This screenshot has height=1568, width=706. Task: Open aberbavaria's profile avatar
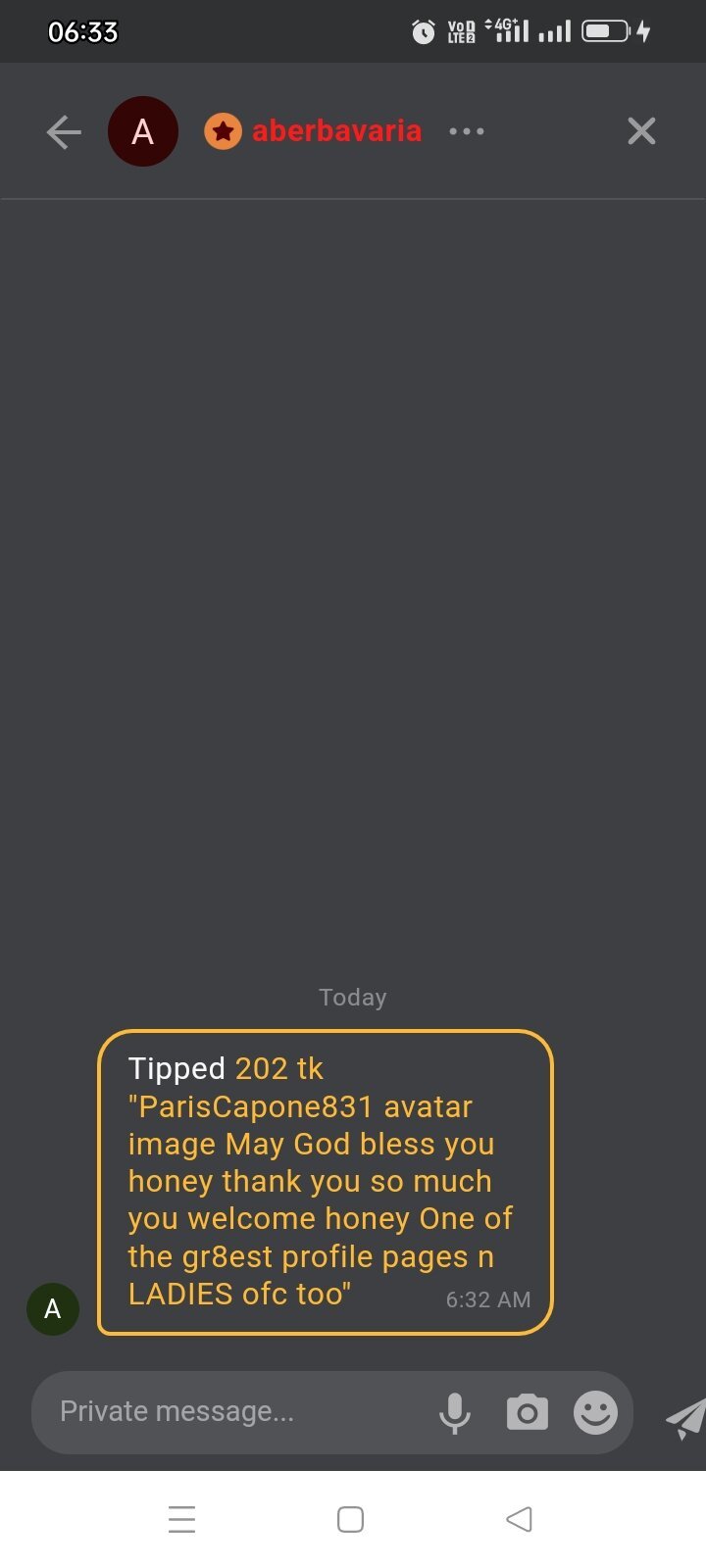tap(143, 131)
